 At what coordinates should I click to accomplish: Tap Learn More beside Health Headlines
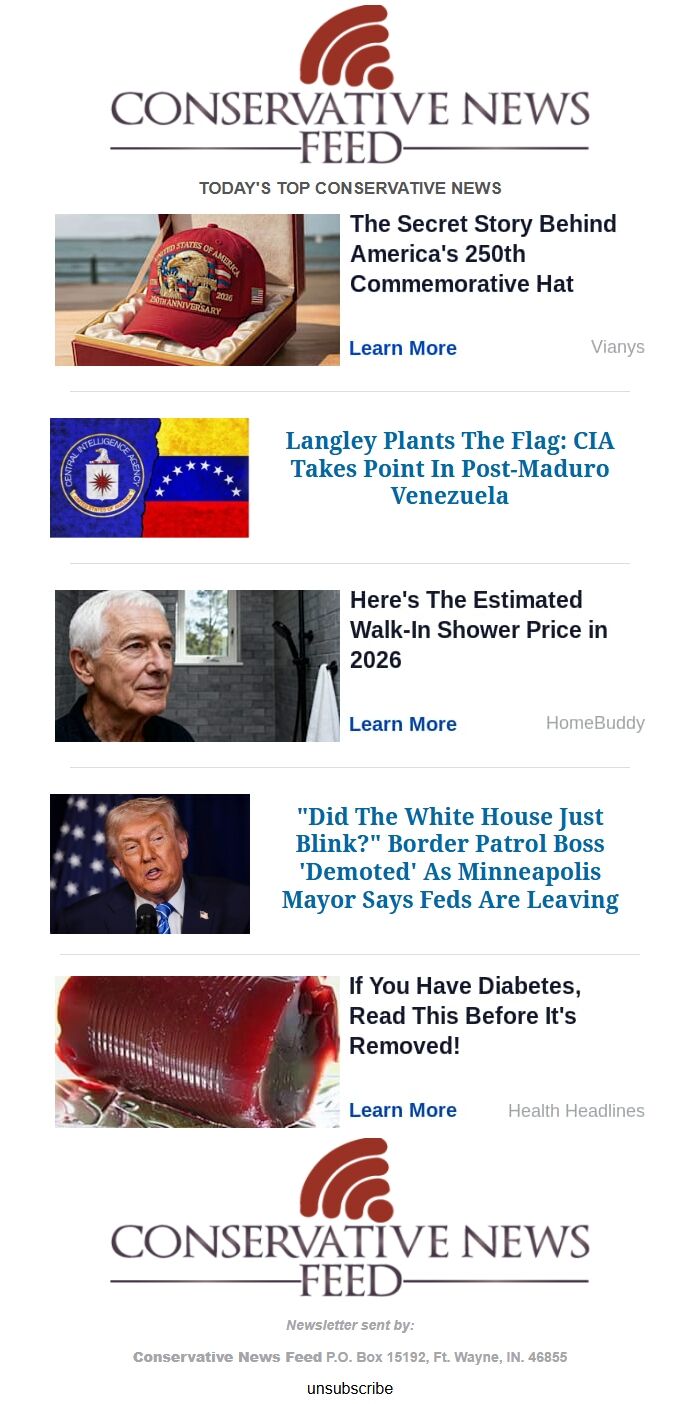403,1110
